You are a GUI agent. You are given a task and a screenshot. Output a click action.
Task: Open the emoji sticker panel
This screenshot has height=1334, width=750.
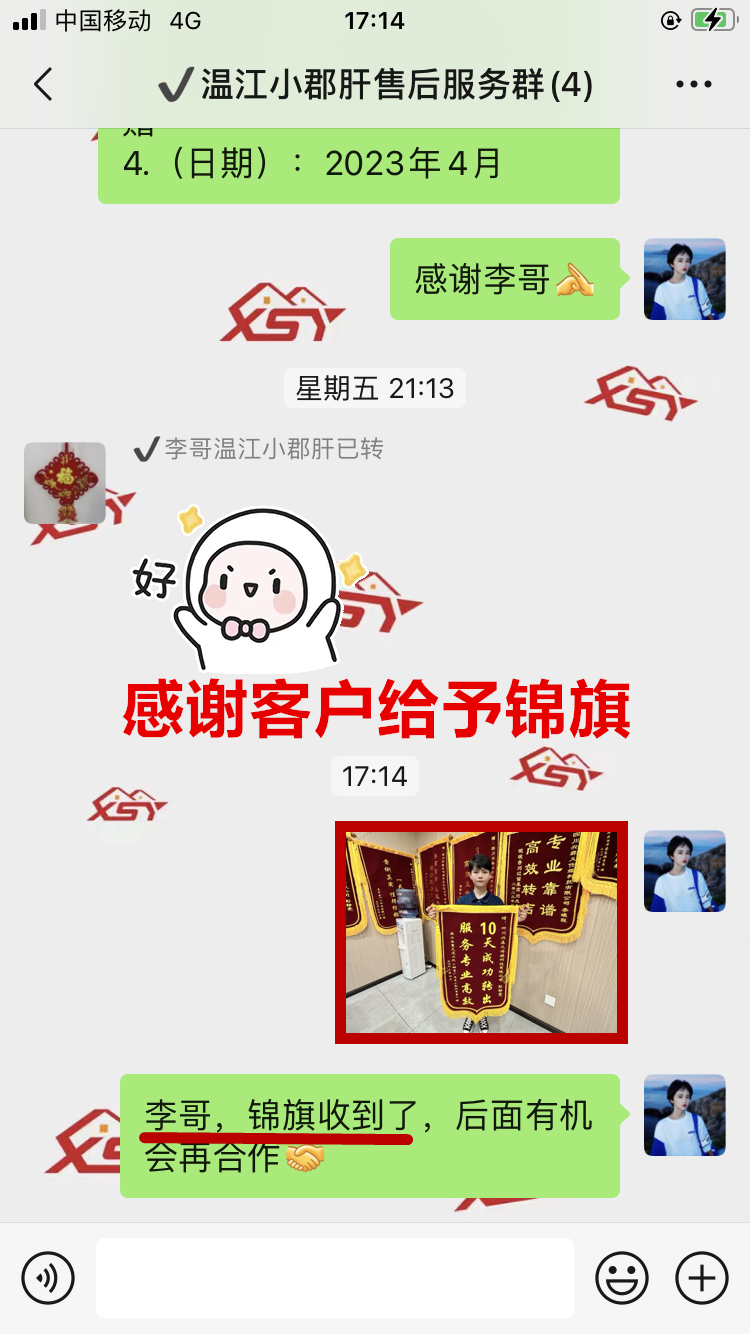click(x=622, y=1277)
